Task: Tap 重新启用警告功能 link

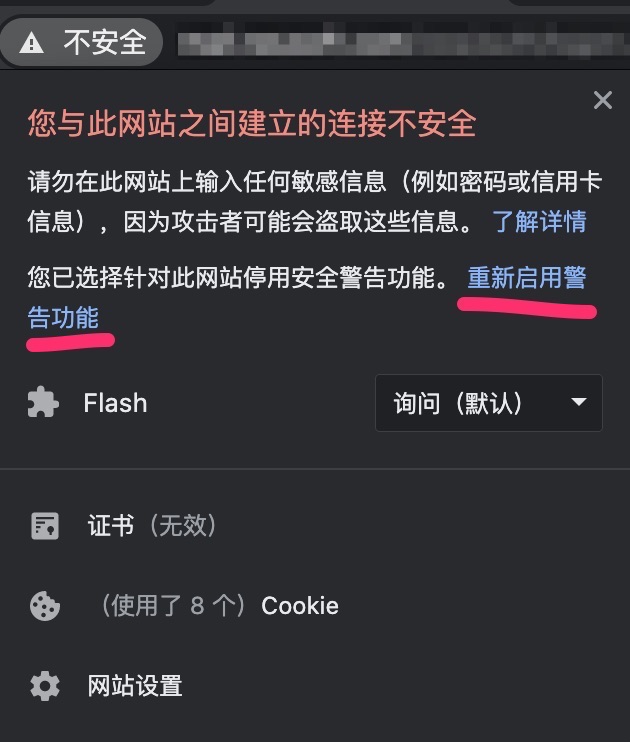Action: click(x=526, y=279)
